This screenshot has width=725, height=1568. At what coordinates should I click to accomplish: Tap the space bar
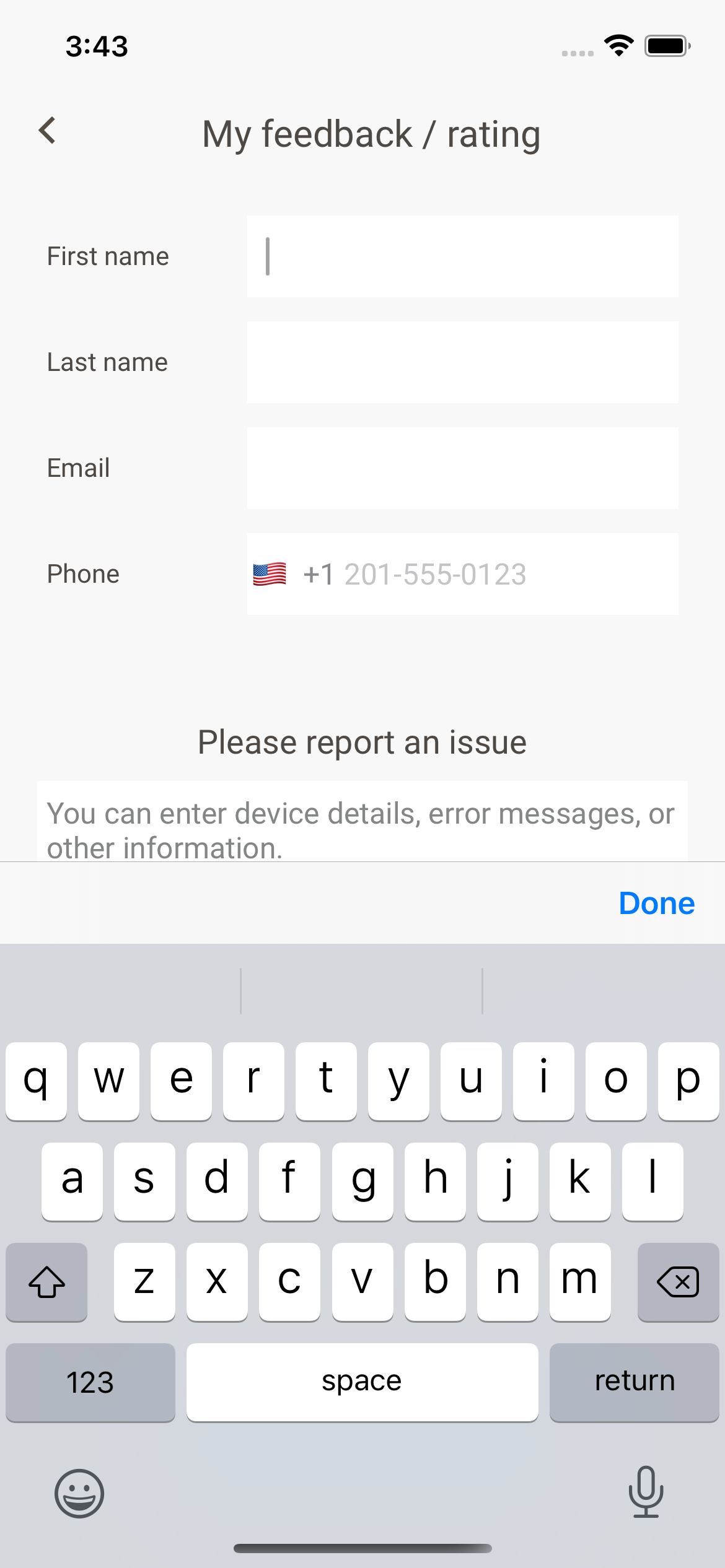(x=362, y=1382)
